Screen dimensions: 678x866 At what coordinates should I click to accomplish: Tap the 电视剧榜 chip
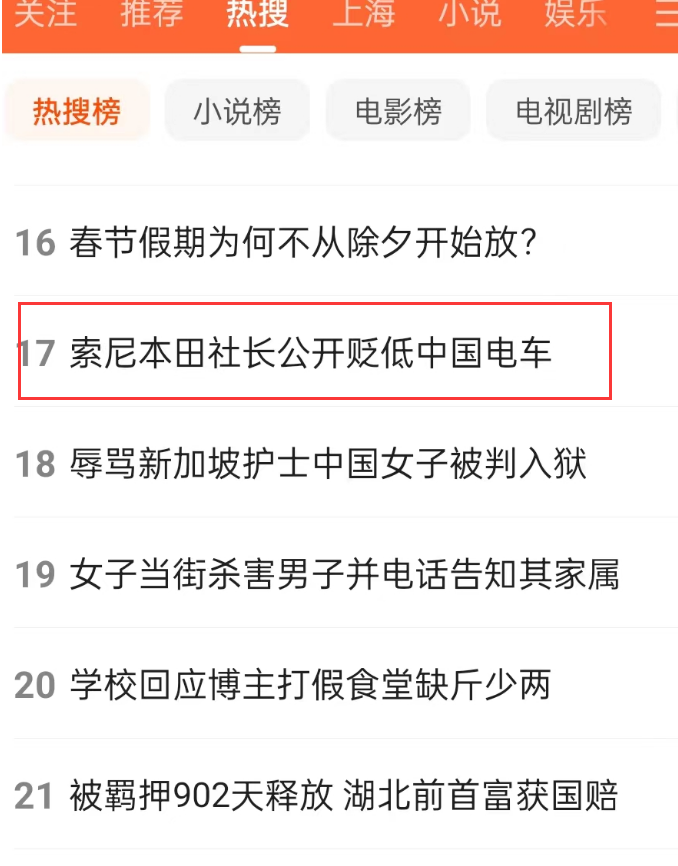(x=574, y=111)
